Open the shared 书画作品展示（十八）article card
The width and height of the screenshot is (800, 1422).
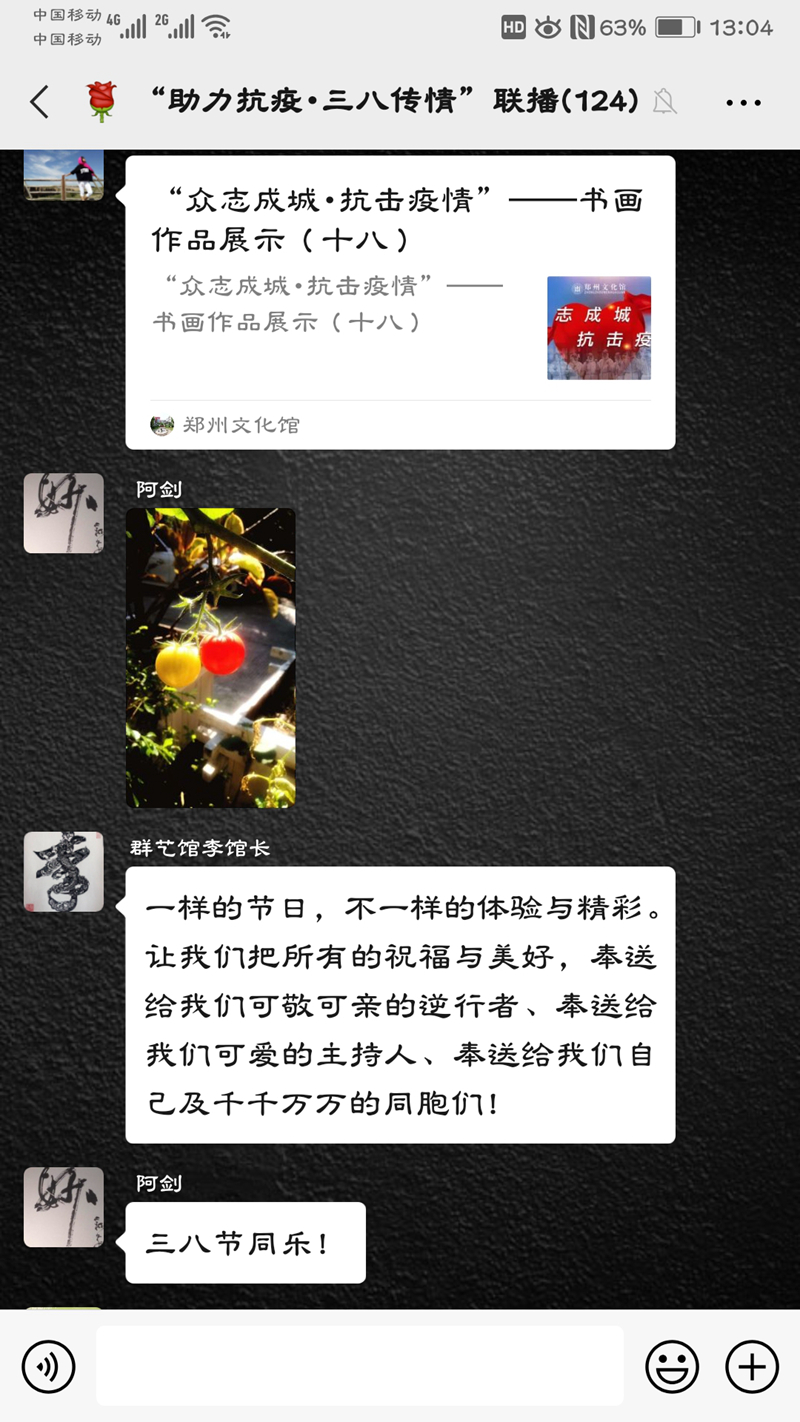click(x=400, y=300)
